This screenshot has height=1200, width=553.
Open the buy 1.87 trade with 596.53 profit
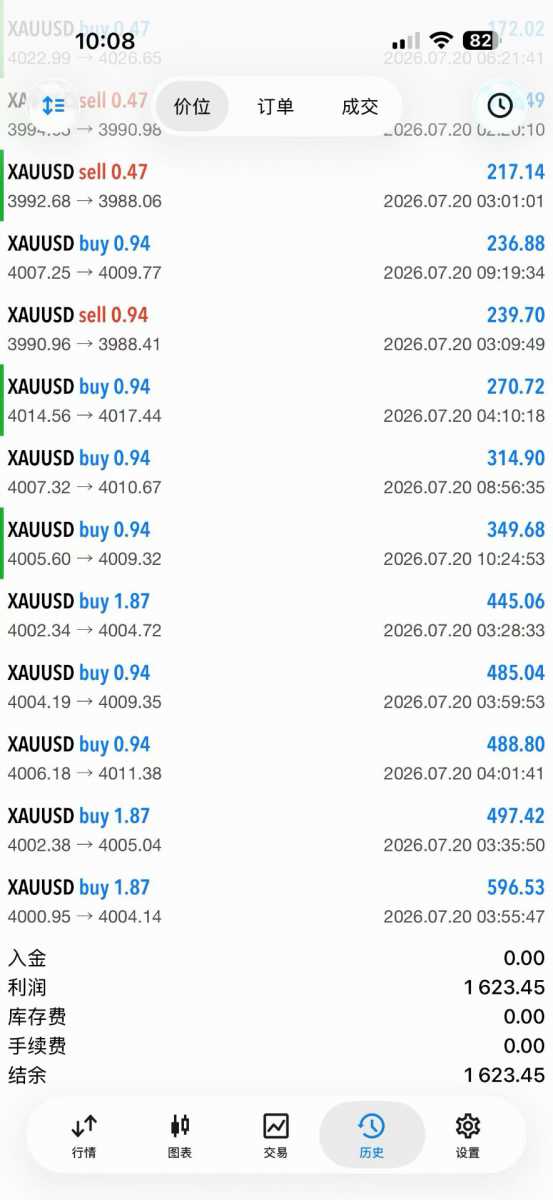point(276,901)
